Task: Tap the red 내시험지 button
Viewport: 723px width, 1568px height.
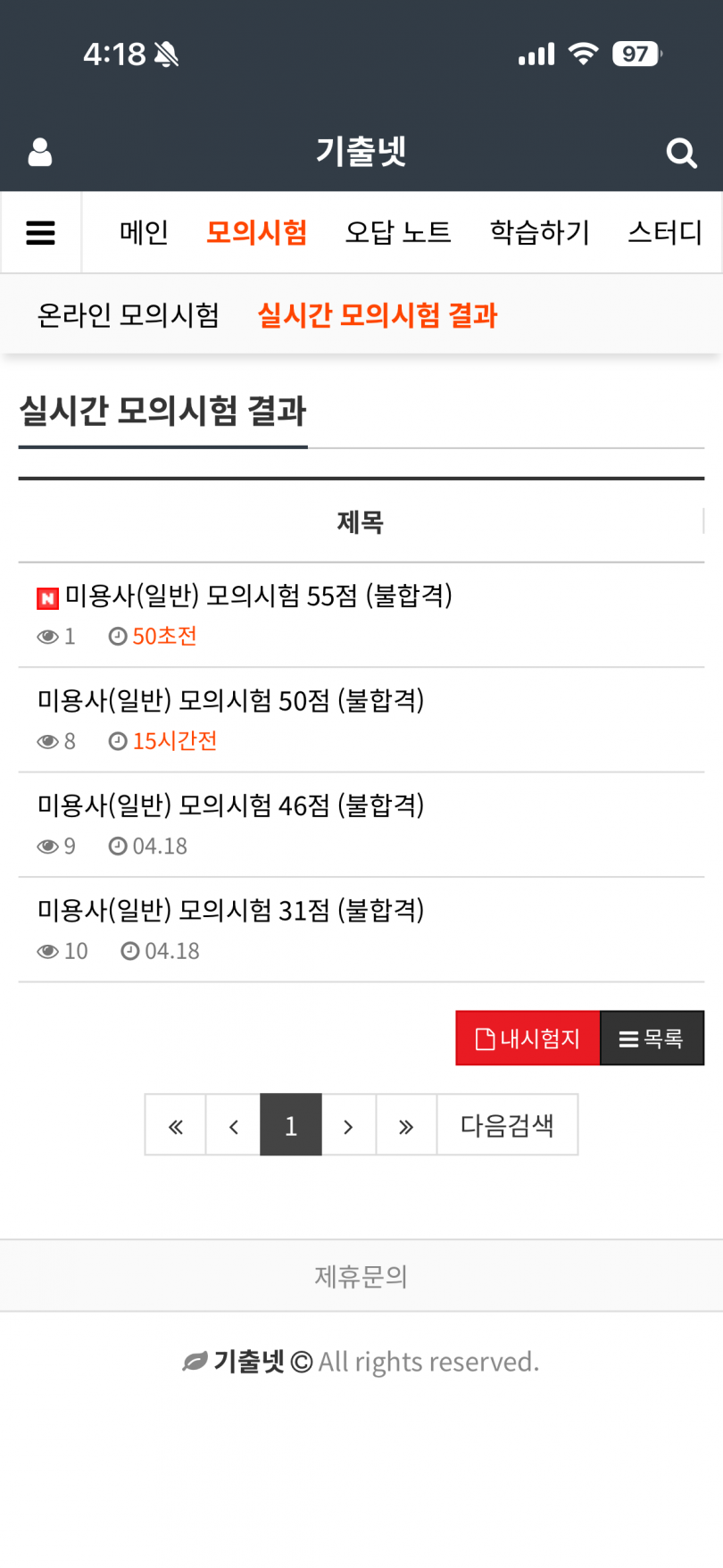Action: point(528,1038)
